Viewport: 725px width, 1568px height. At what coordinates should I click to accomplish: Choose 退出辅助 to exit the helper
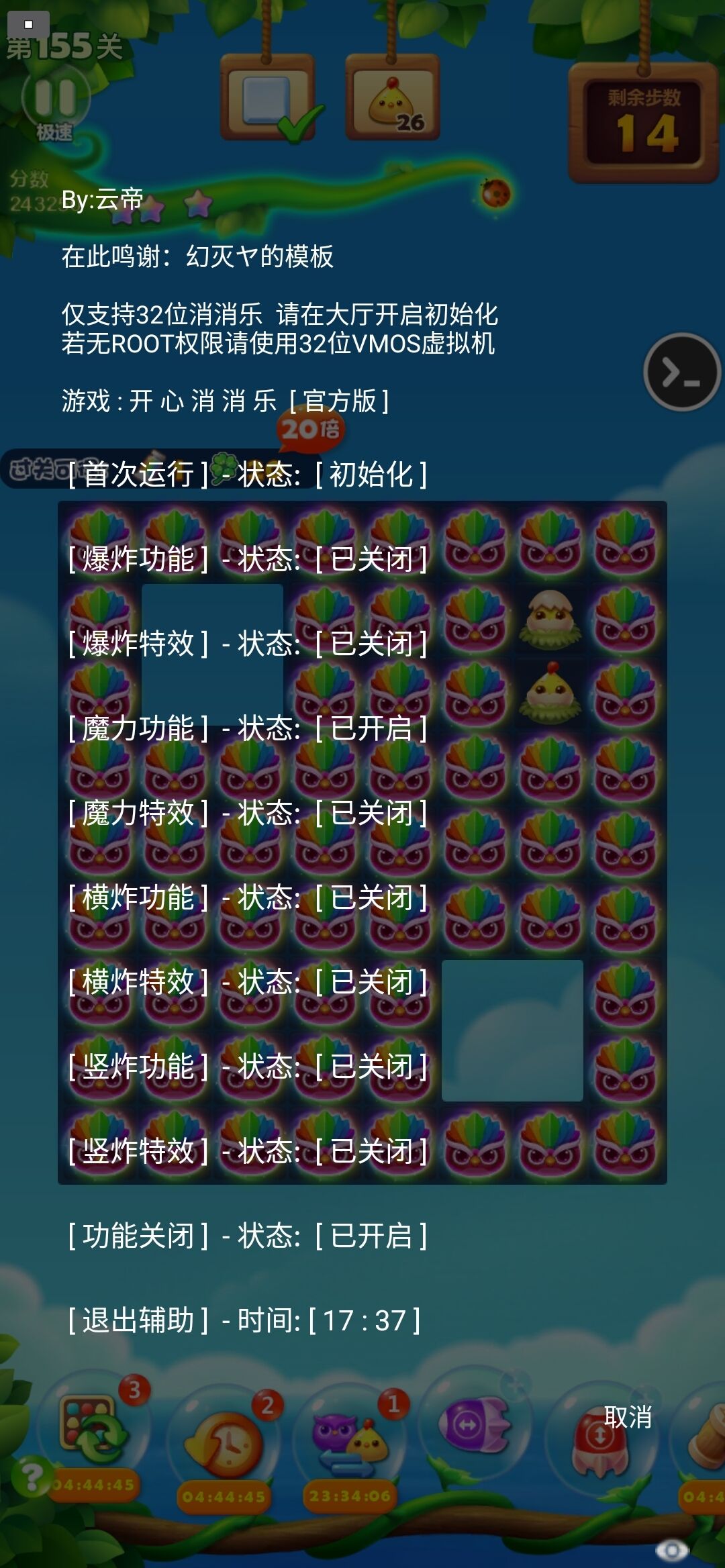[244, 1320]
